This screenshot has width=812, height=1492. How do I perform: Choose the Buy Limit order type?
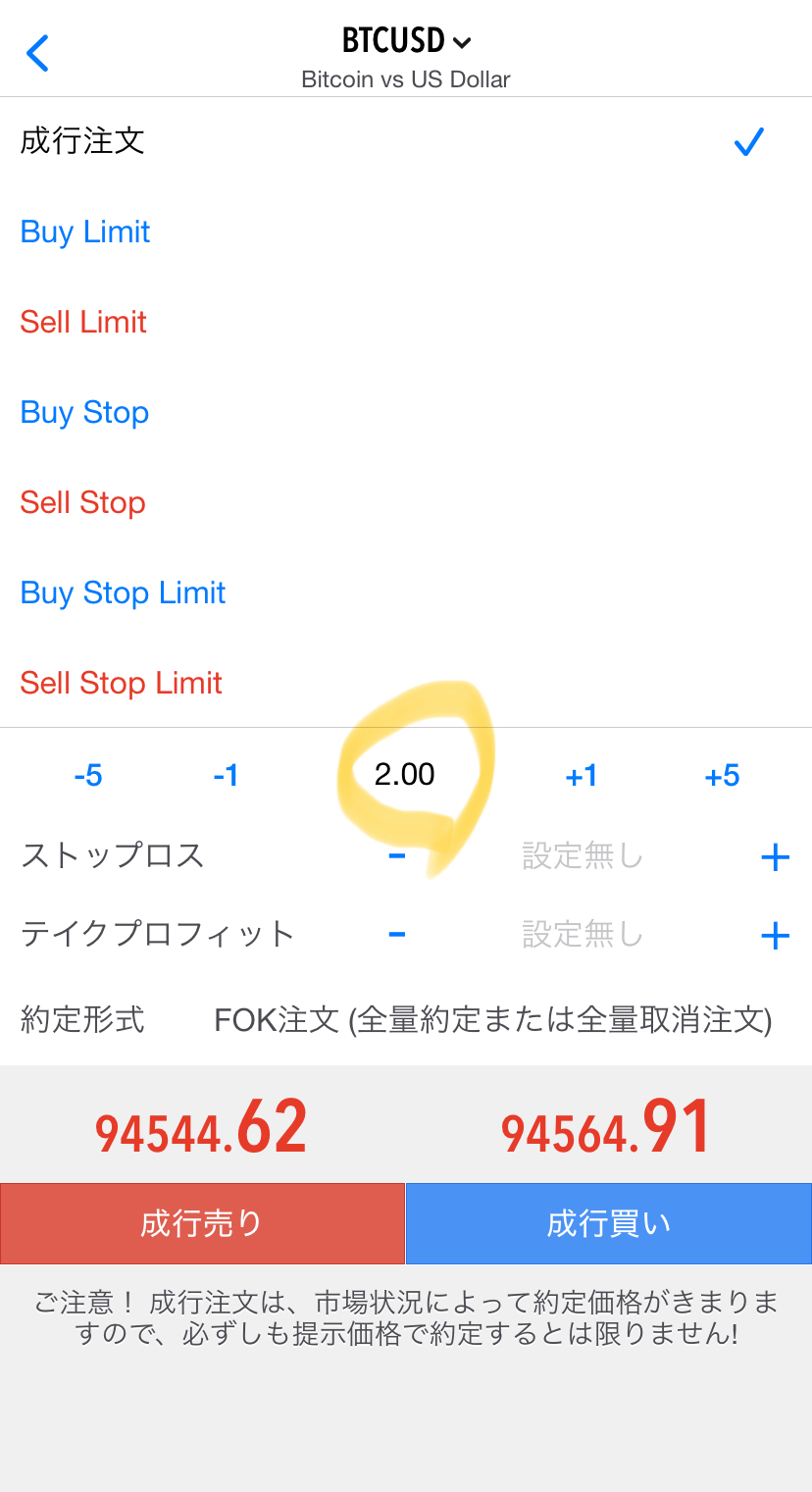click(85, 232)
